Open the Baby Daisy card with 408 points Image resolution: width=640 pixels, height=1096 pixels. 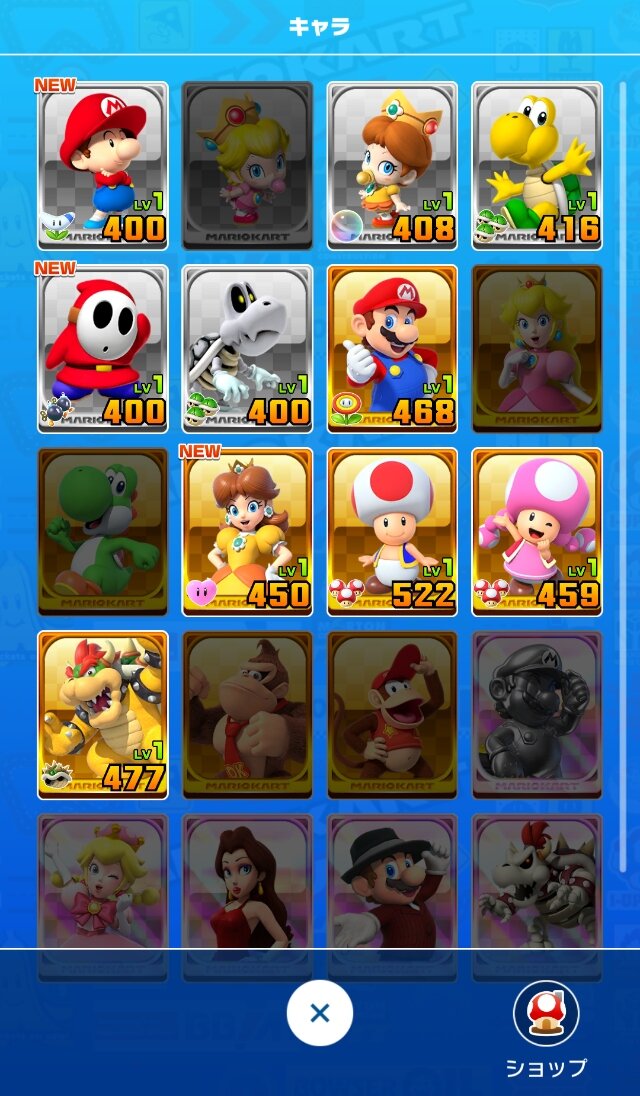[x=393, y=166]
